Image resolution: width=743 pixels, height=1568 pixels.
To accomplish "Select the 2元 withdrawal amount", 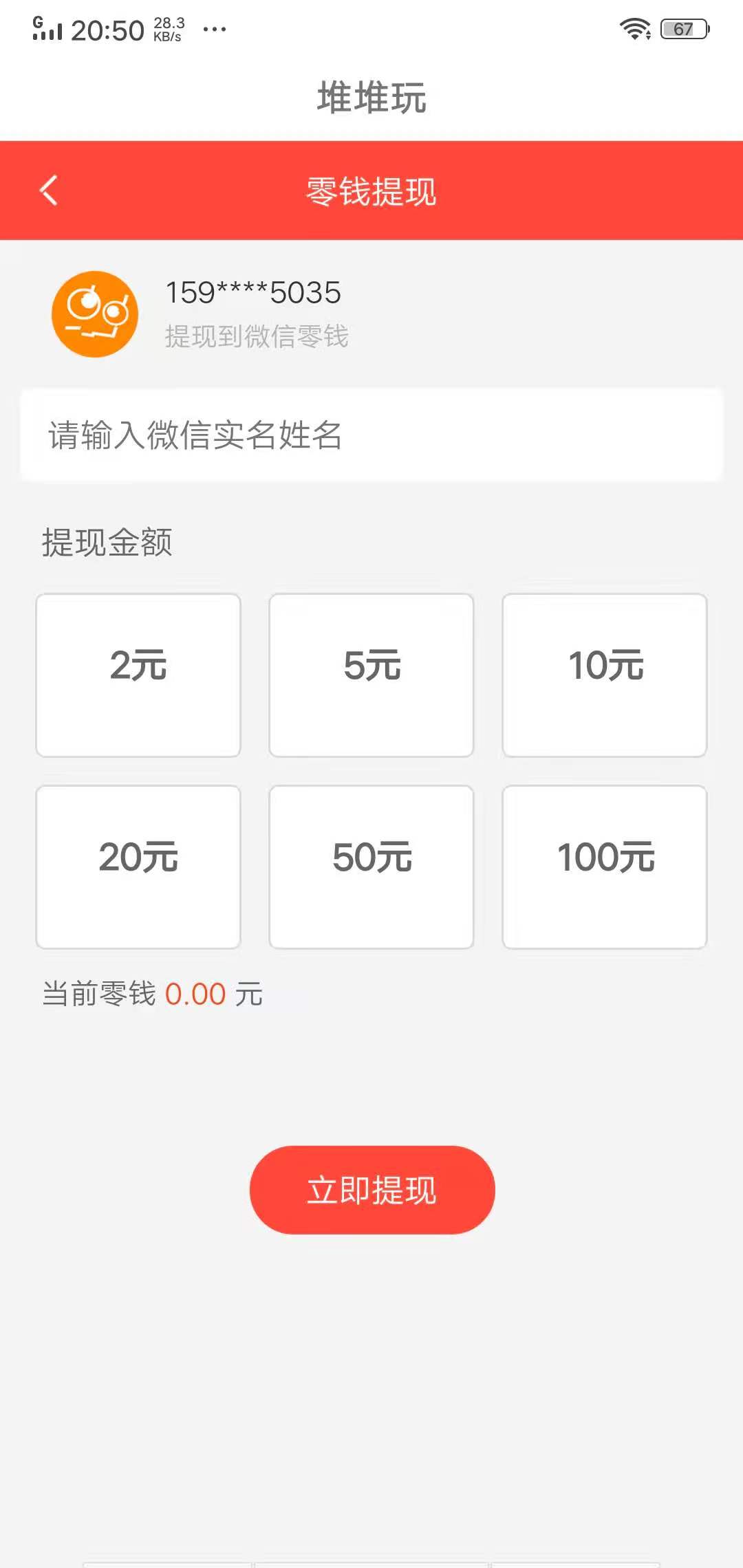I will click(x=138, y=675).
